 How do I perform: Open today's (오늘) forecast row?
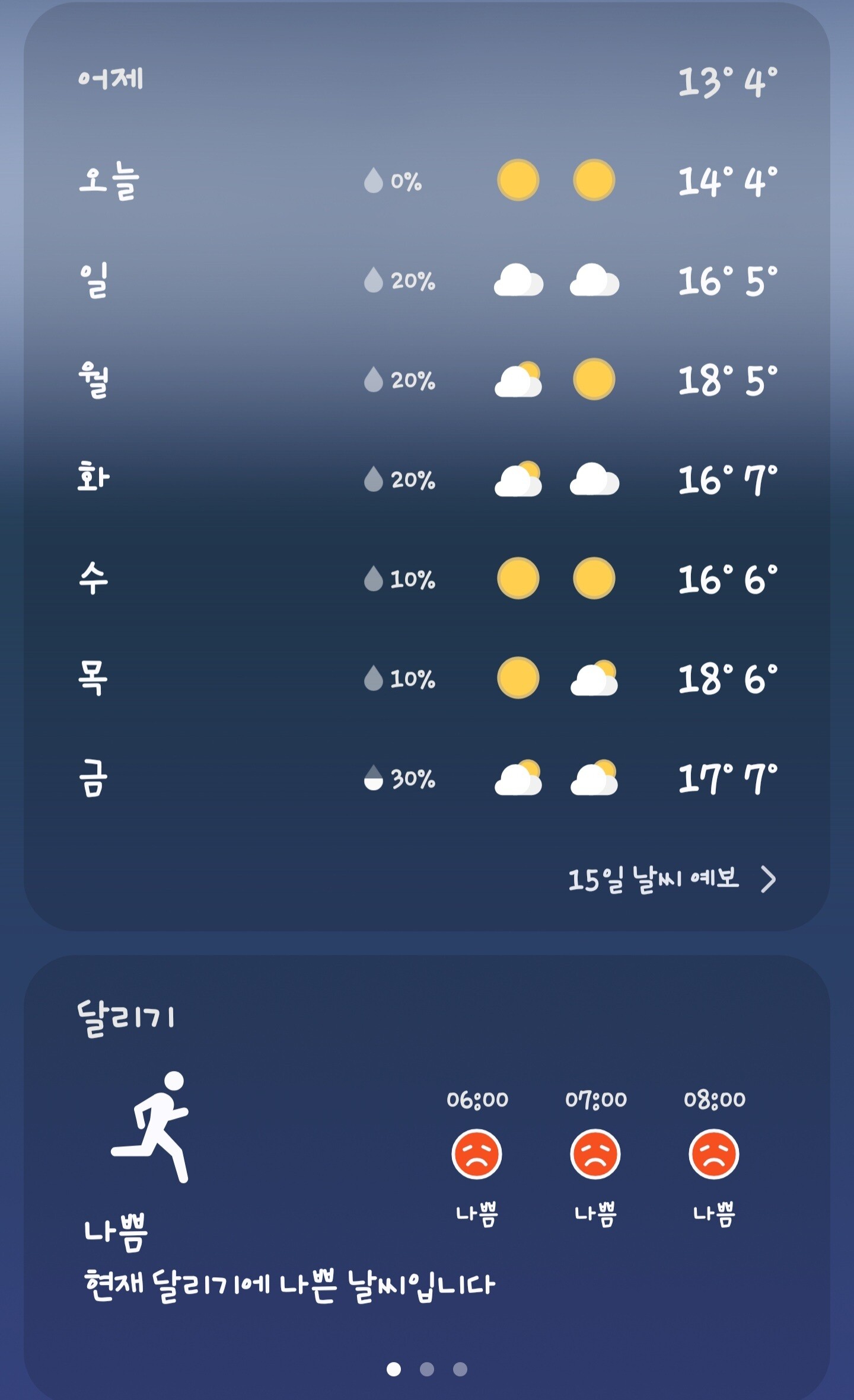coord(427,180)
